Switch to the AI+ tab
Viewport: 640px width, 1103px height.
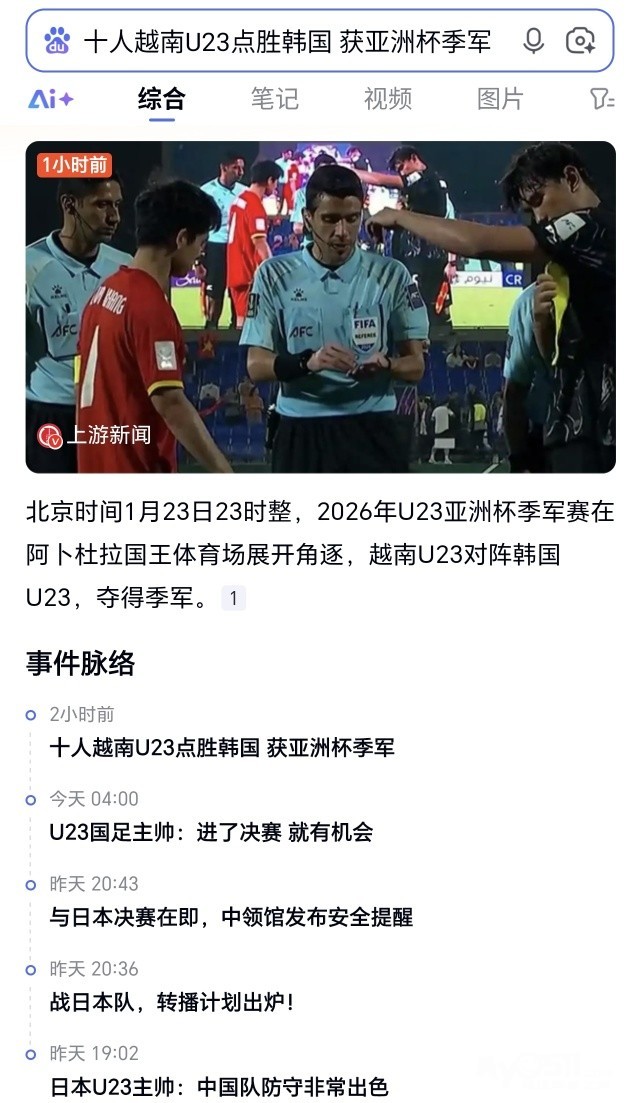[x=50, y=99]
